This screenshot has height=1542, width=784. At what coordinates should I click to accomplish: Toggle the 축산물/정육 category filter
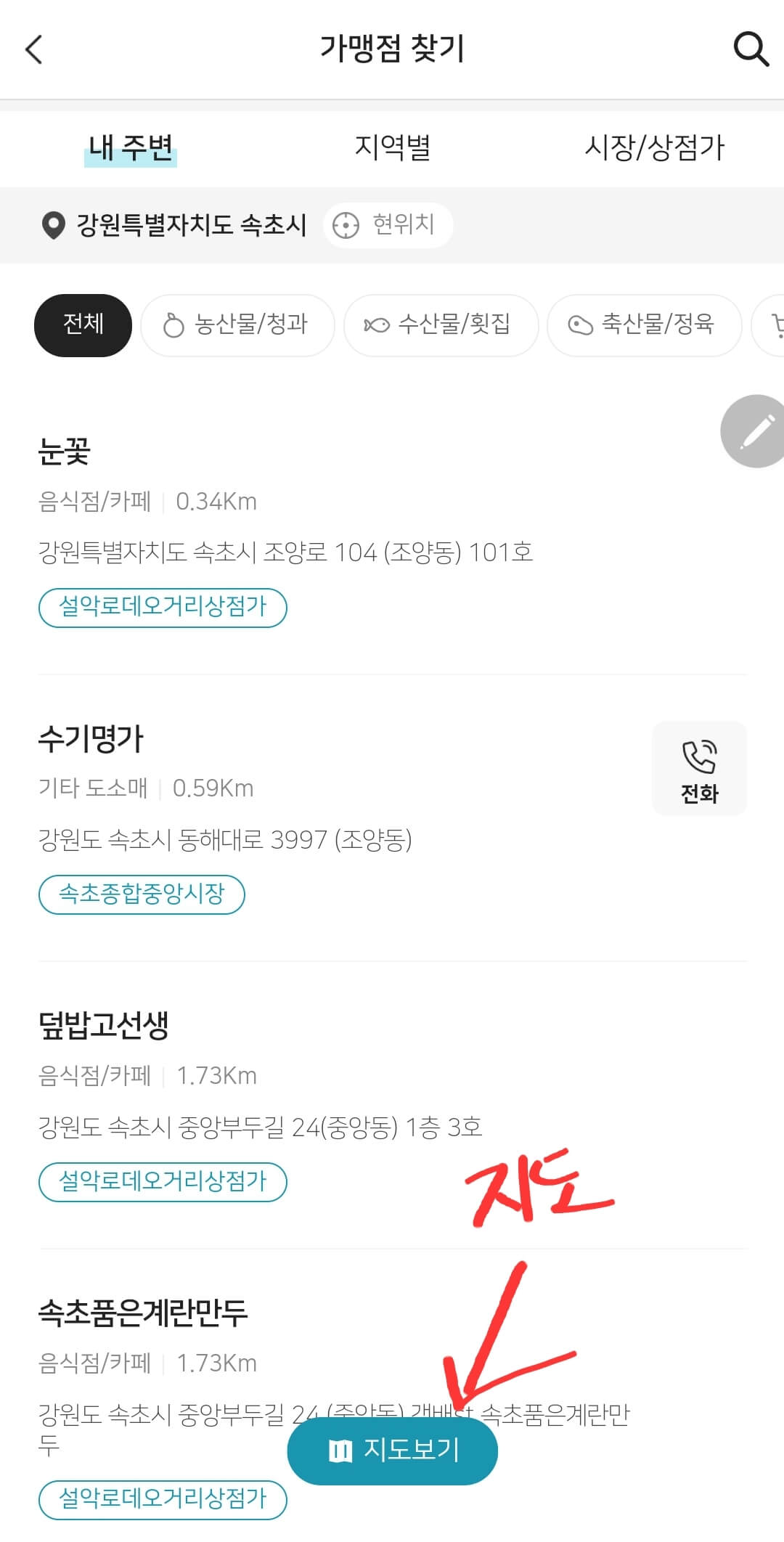pos(644,325)
